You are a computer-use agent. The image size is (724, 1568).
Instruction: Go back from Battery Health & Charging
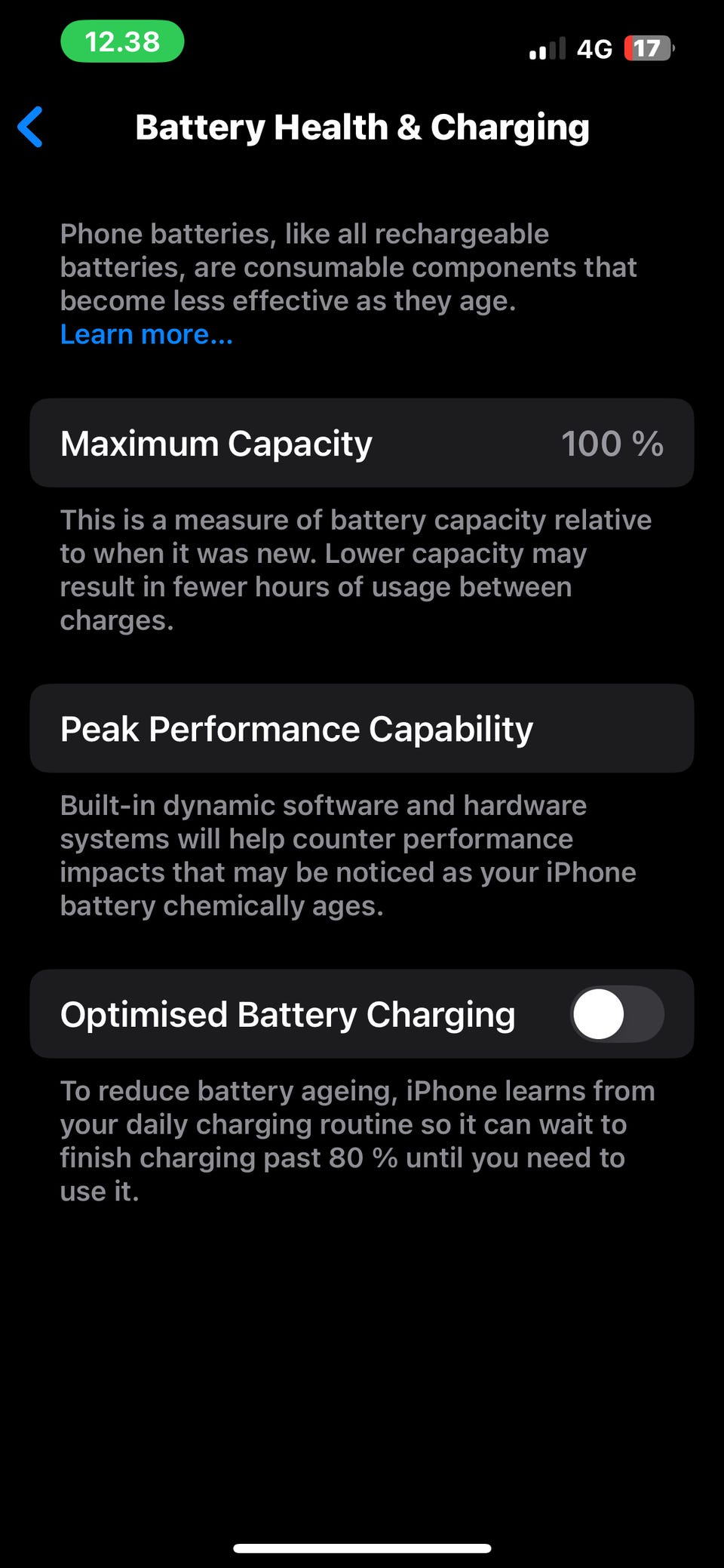(30, 127)
